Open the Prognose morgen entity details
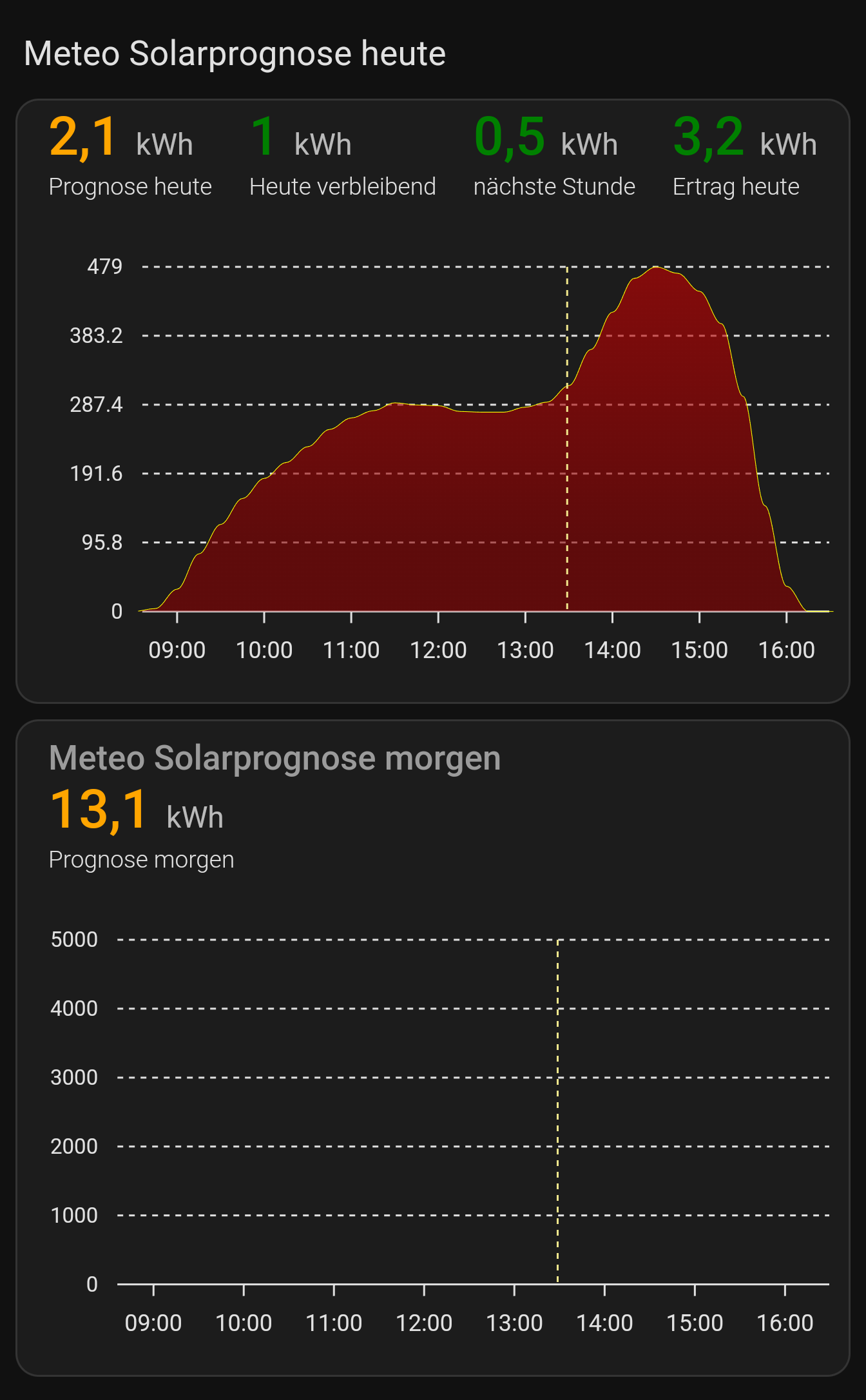866x1400 pixels. click(142, 828)
